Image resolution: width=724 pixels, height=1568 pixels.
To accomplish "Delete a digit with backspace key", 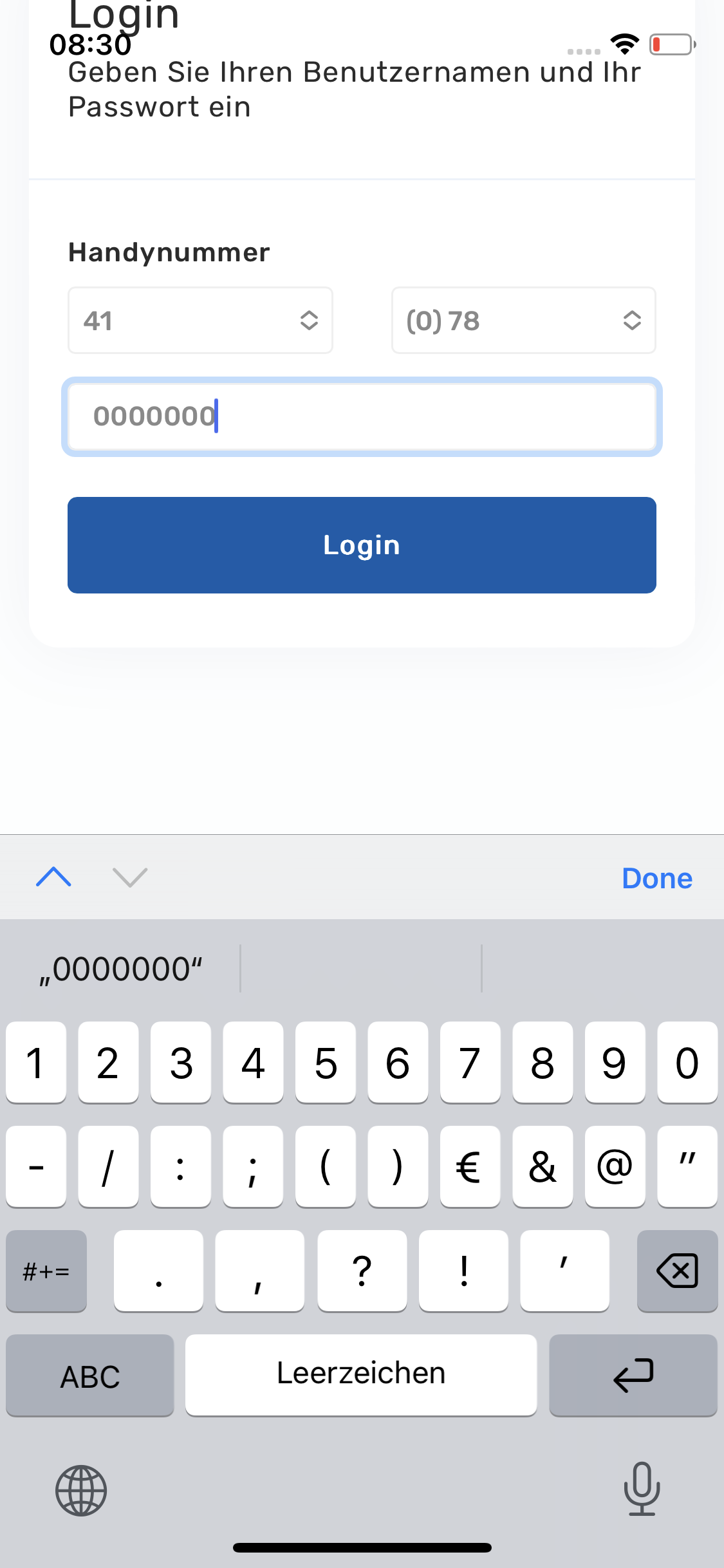I will [x=677, y=1271].
